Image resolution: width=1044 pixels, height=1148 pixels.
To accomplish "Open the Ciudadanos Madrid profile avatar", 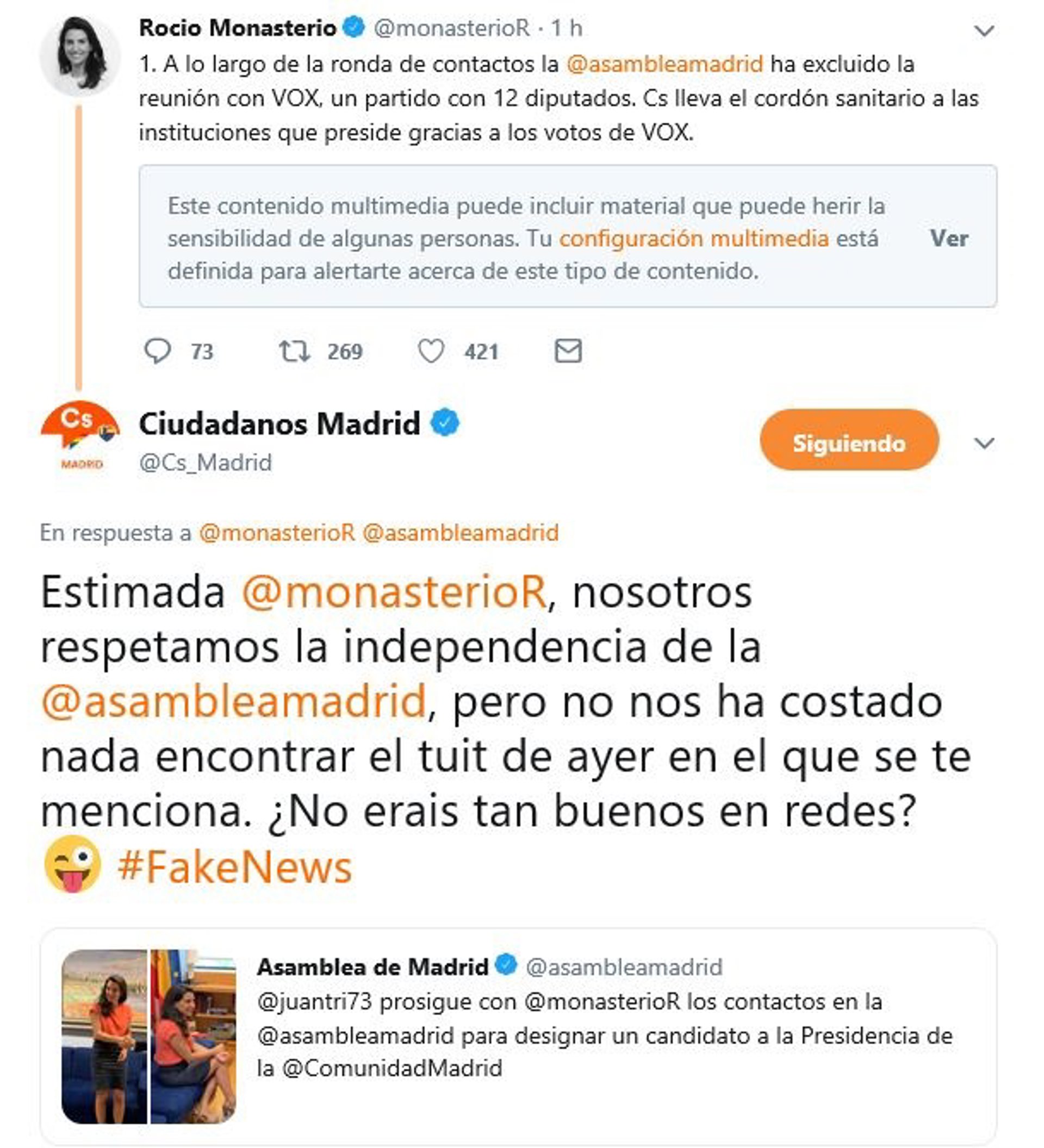I will tap(80, 434).
